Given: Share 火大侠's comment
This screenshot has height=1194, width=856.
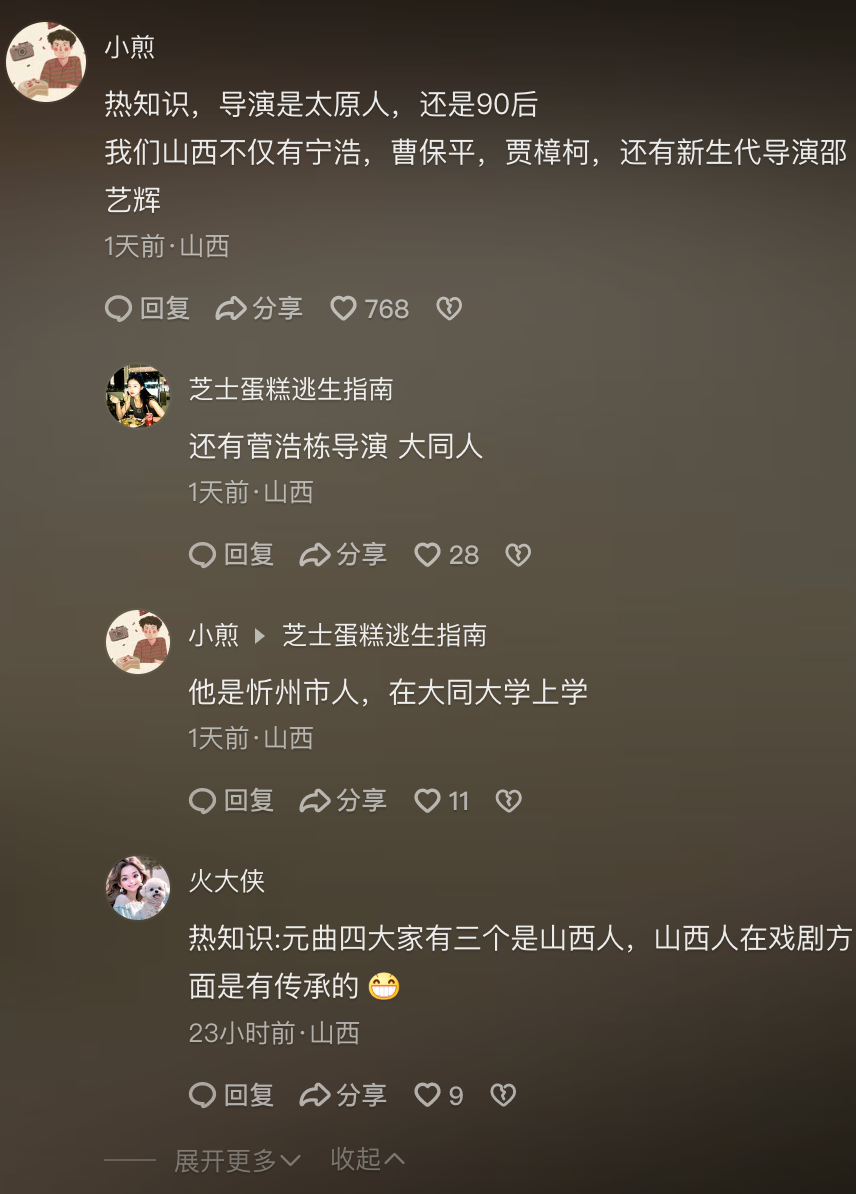Looking at the screenshot, I should [x=343, y=1096].
